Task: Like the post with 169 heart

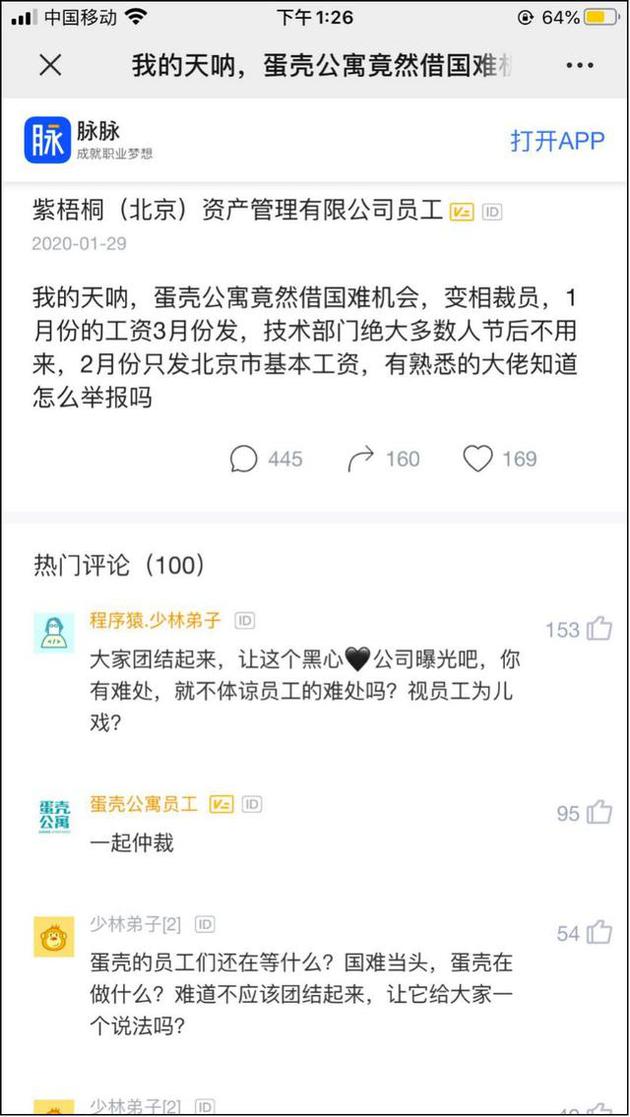Action: 478,459
